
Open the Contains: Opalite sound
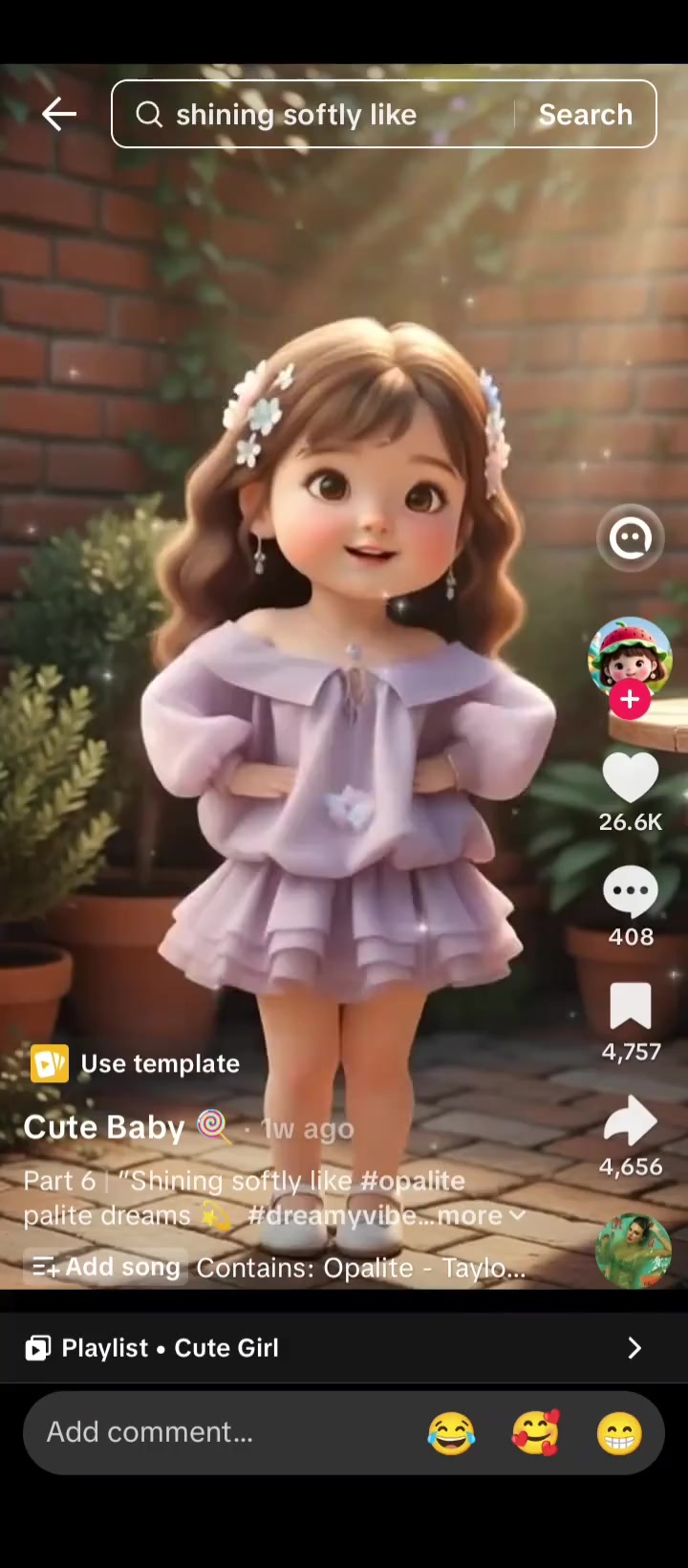[x=360, y=1268]
